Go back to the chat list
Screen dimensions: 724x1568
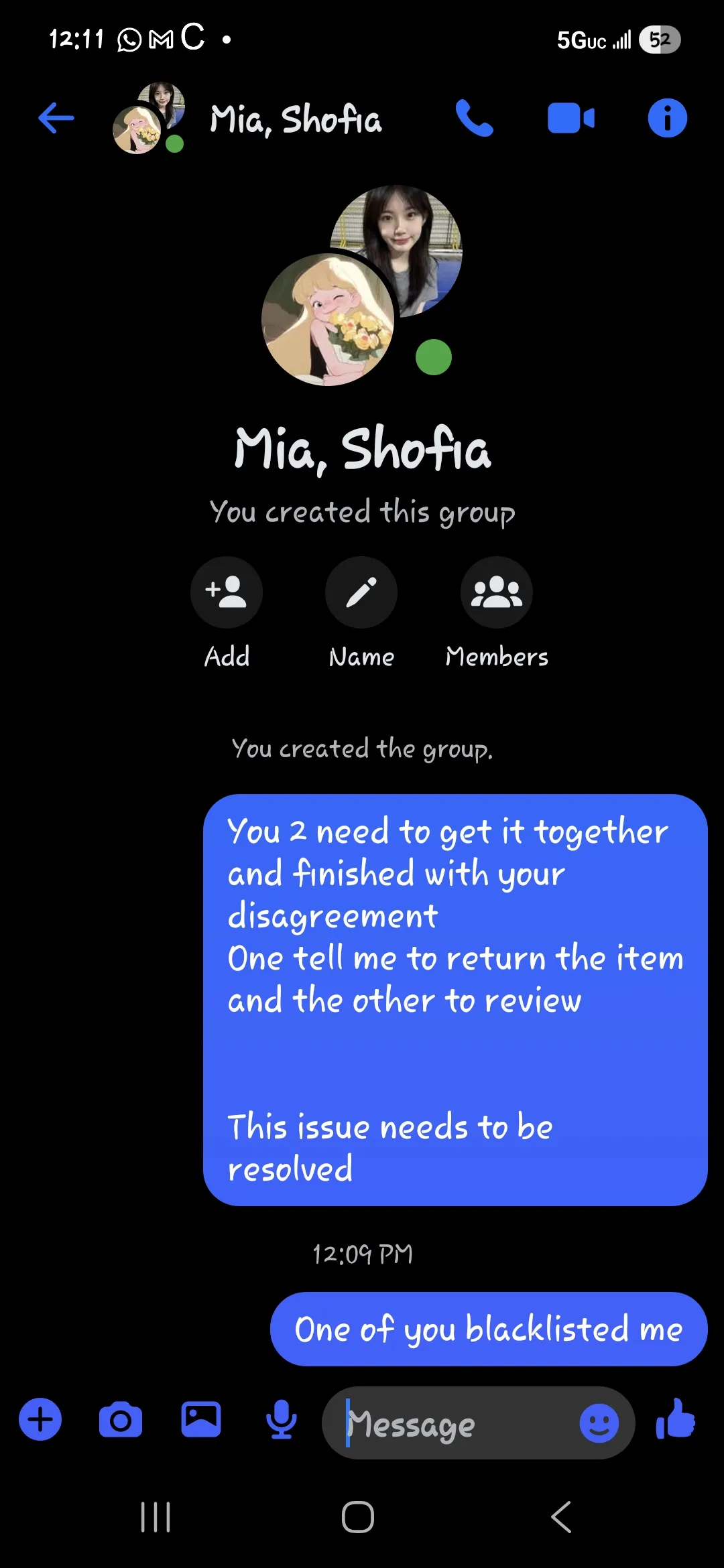[56, 119]
